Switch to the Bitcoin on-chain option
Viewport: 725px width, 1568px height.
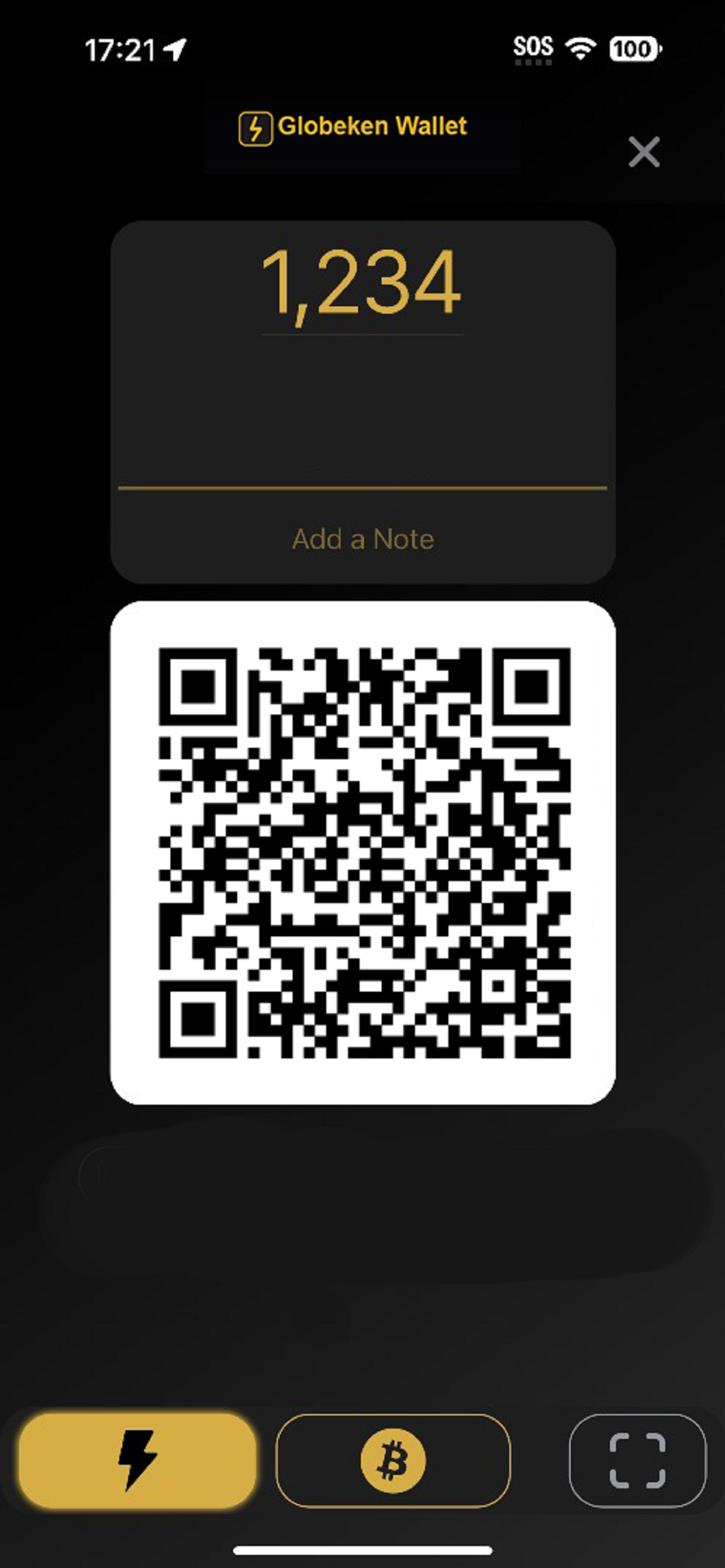click(x=392, y=1460)
